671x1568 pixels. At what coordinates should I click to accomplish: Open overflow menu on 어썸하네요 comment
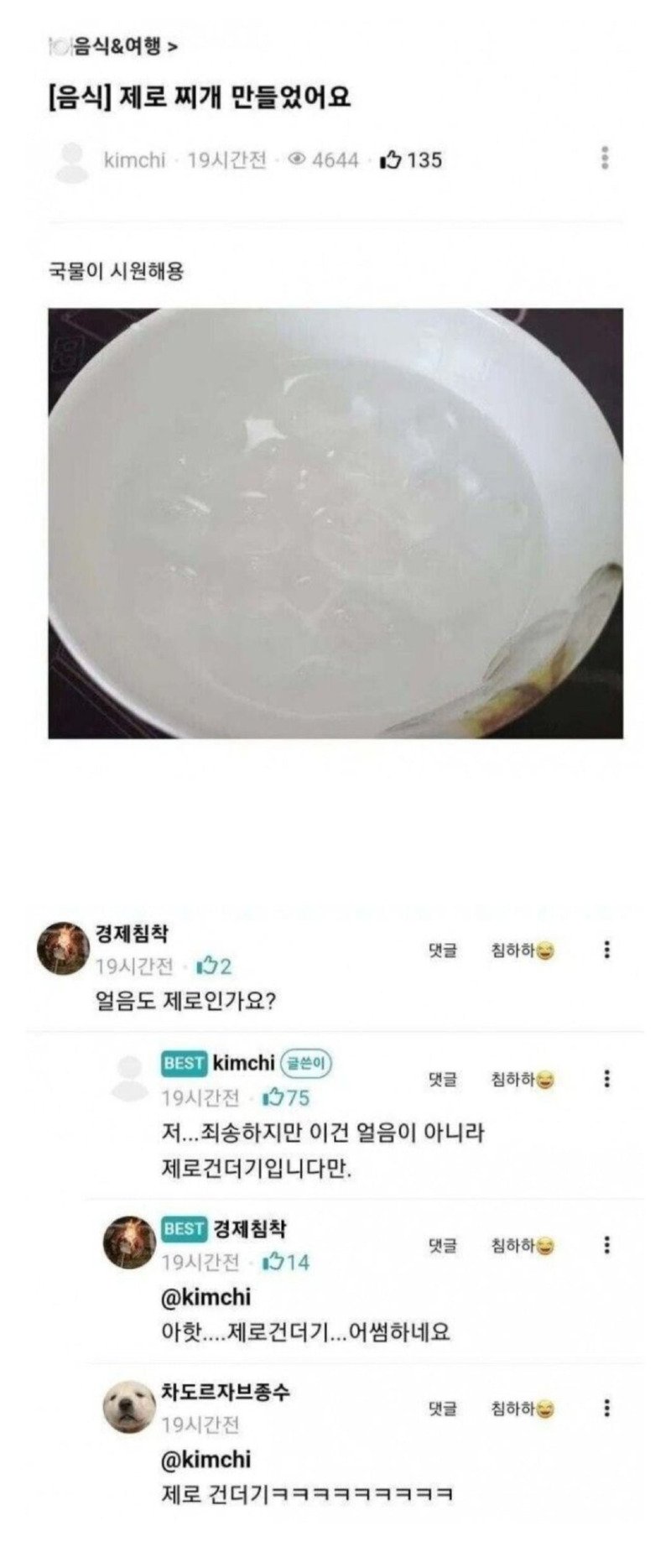(x=606, y=1244)
